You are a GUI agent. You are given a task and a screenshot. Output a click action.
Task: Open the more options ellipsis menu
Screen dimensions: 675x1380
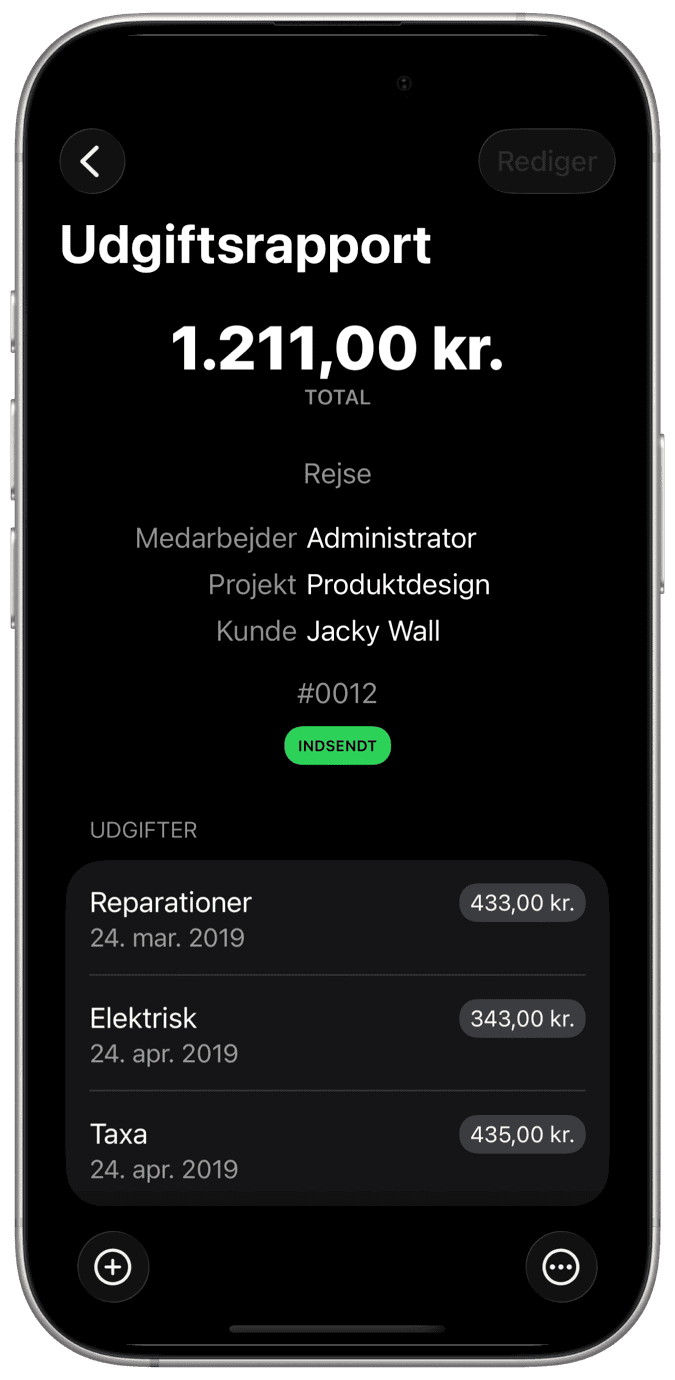point(560,1267)
